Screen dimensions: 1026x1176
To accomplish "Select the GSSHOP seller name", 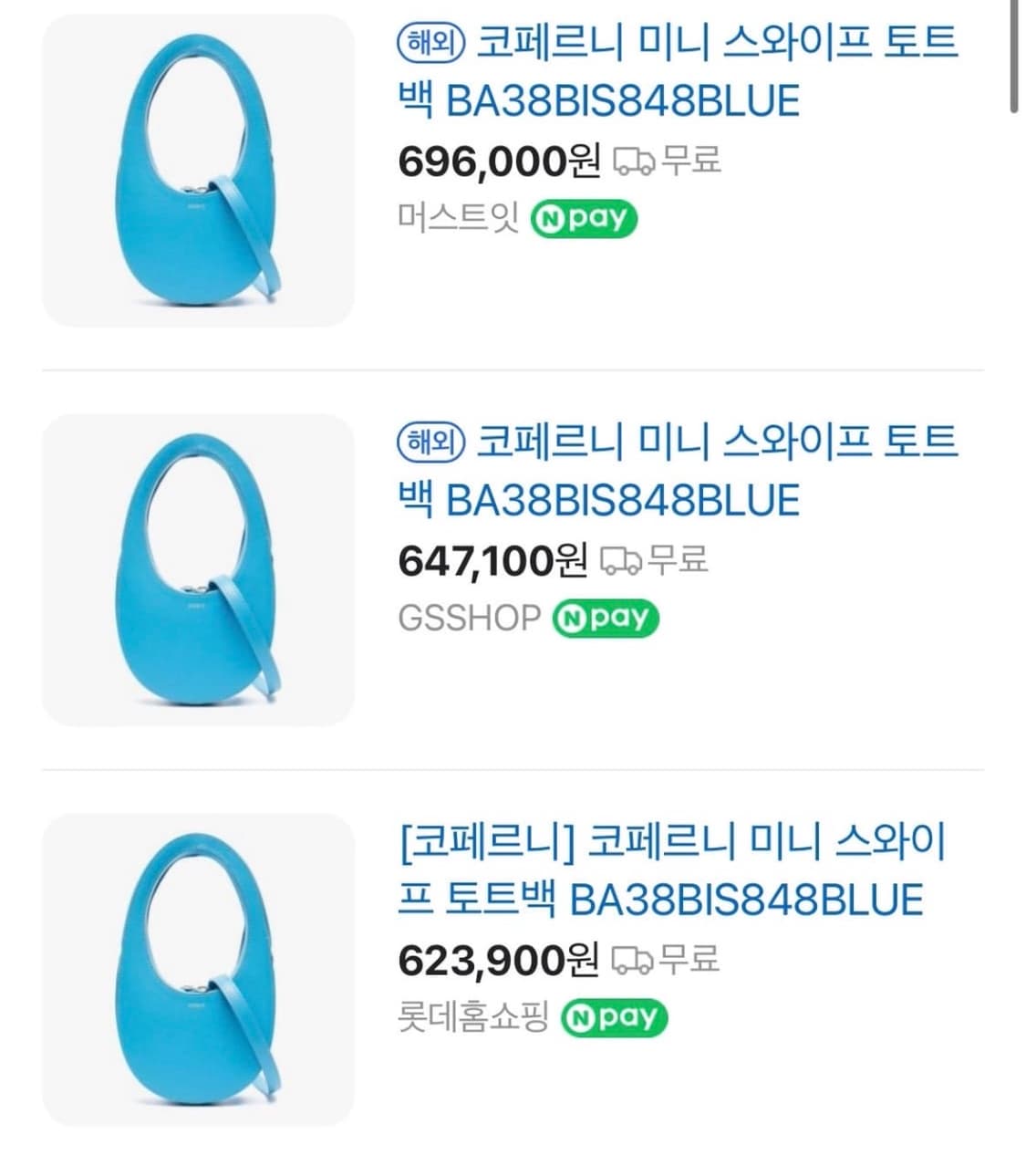I will point(470,618).
